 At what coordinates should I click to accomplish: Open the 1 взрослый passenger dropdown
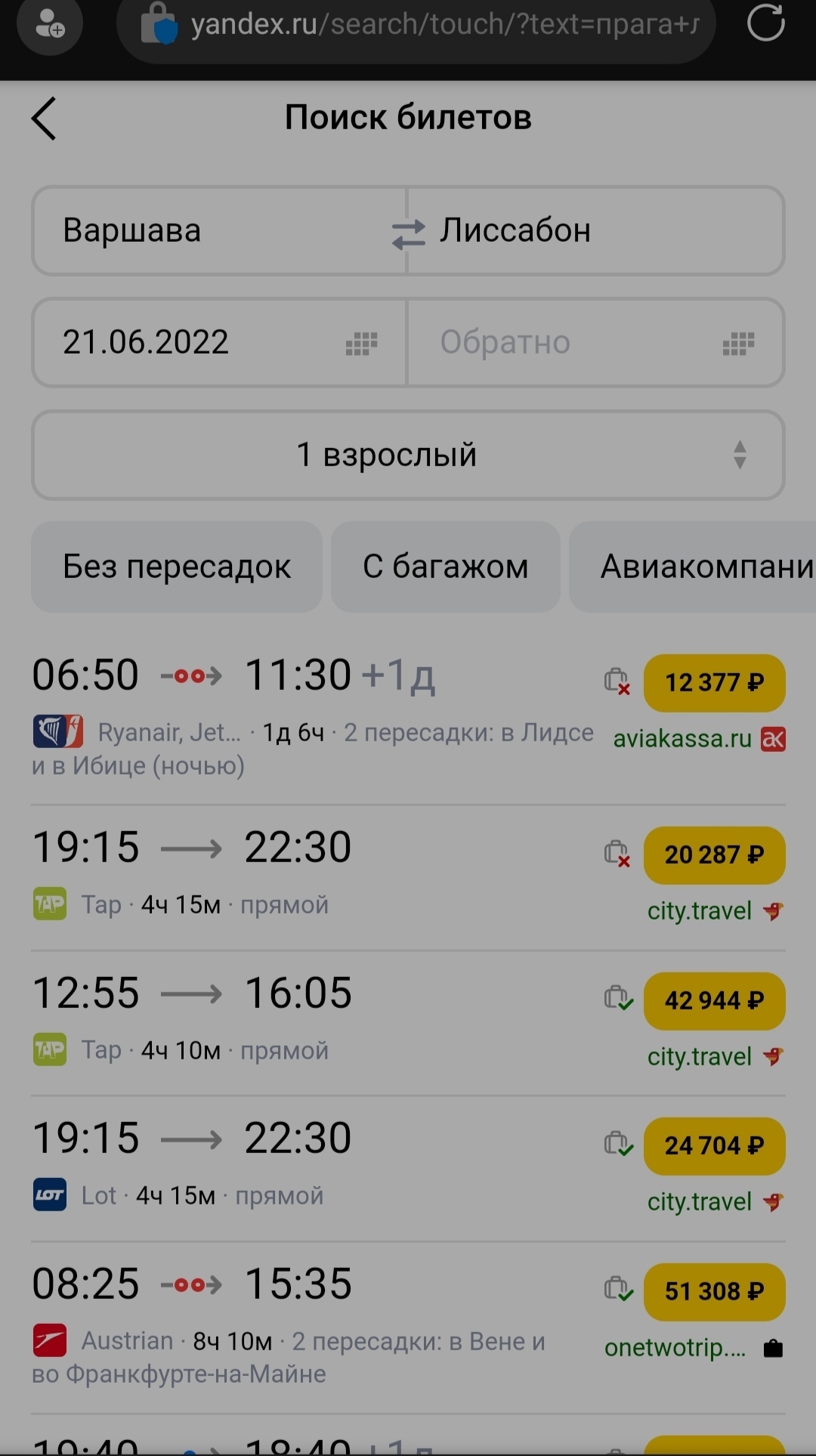408,455
